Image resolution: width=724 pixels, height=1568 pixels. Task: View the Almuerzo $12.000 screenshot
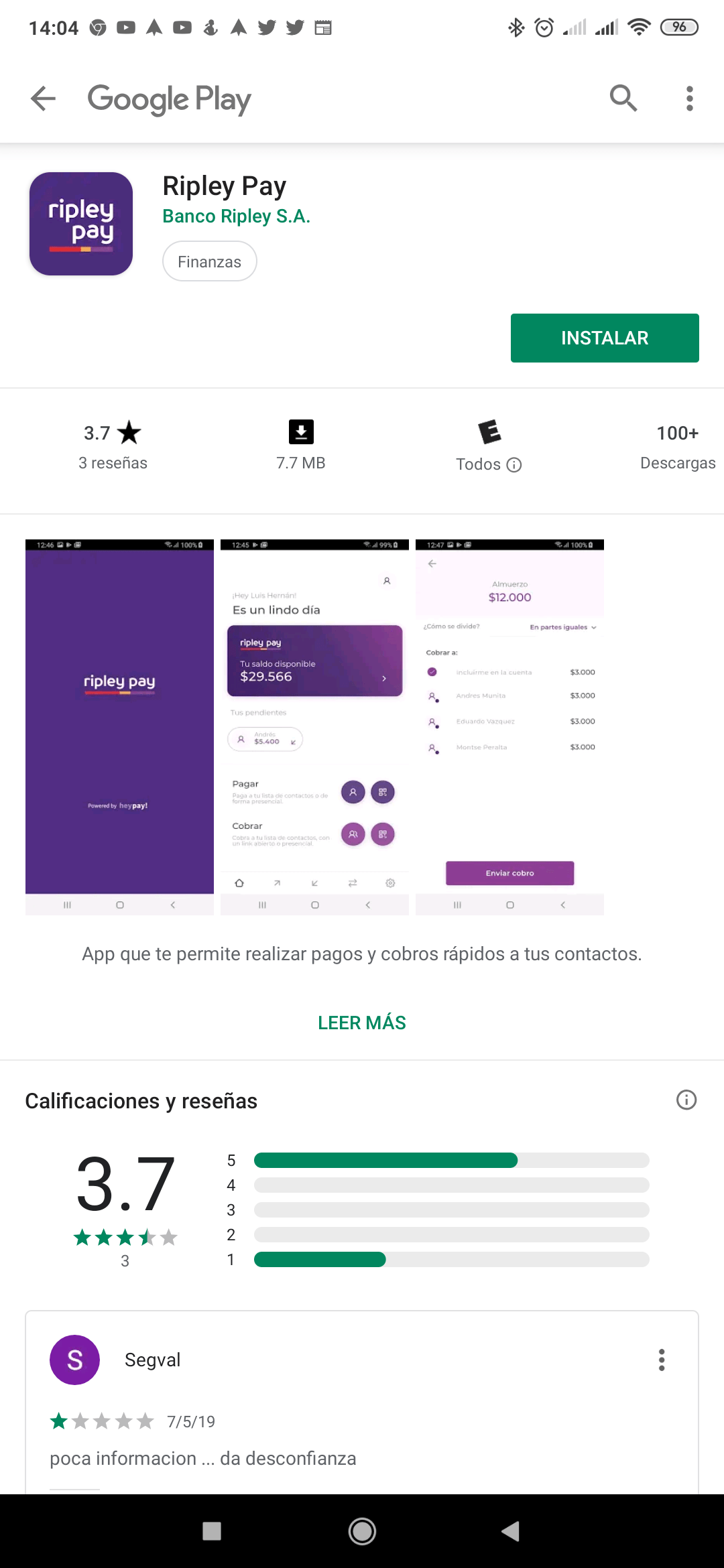(509, 726)
